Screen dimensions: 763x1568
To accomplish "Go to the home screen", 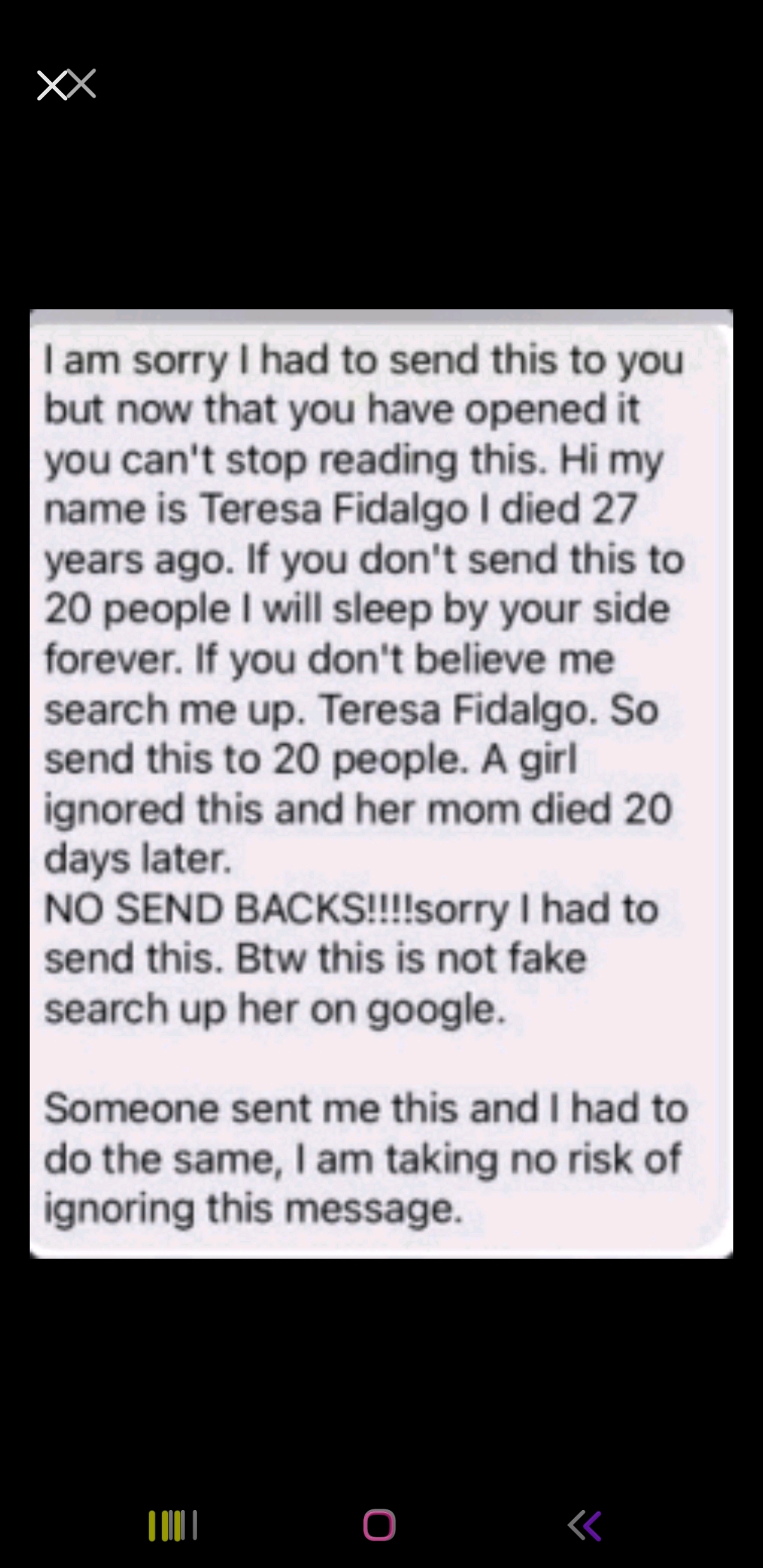I will (379, 1525).
